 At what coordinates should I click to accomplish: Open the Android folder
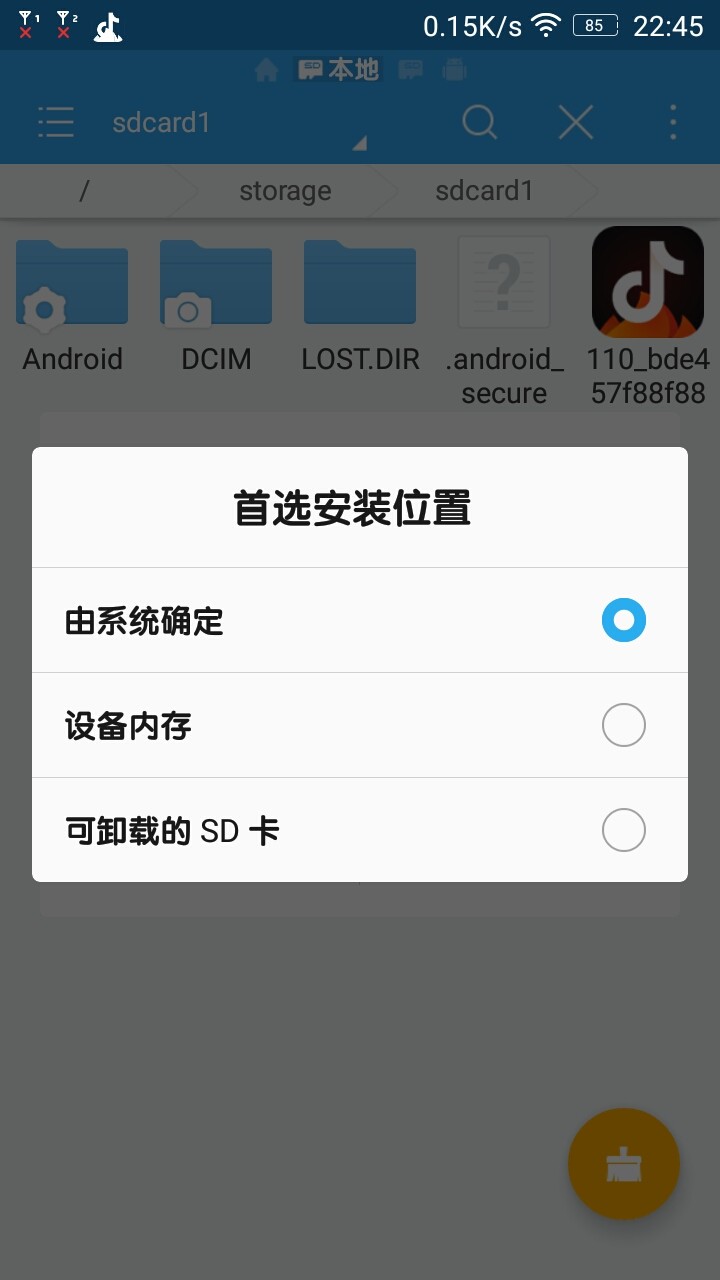[x=72, y=303]
